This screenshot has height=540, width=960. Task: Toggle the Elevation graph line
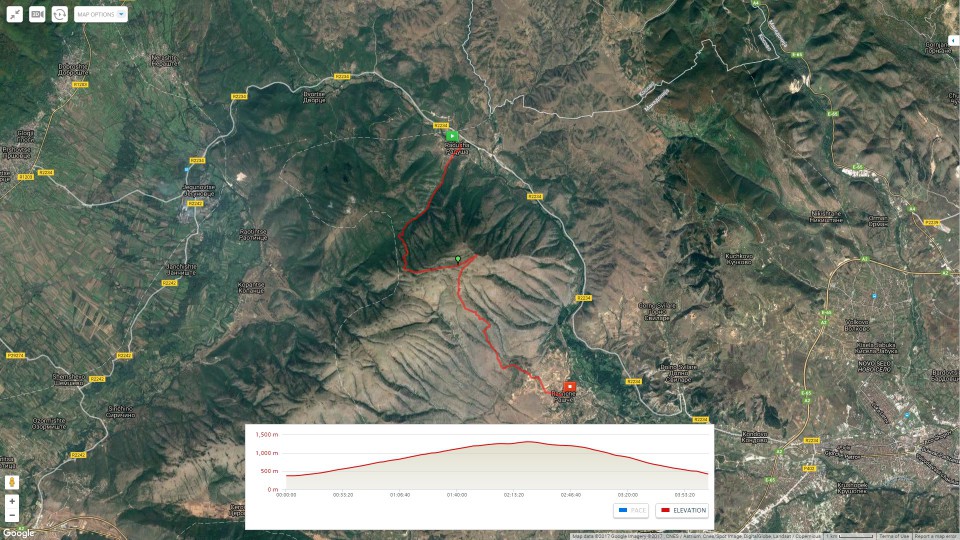pos(683,510)
